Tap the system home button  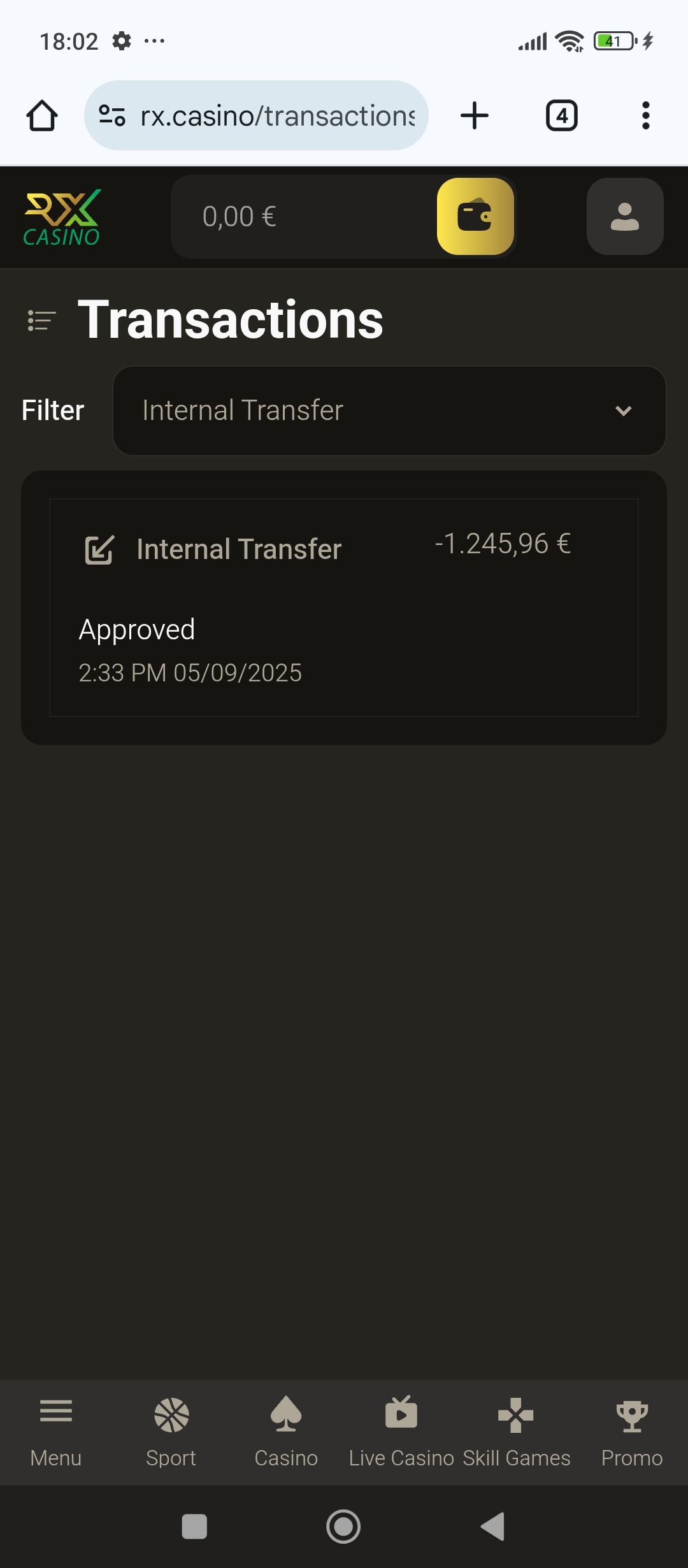[x=343, y=1527]
